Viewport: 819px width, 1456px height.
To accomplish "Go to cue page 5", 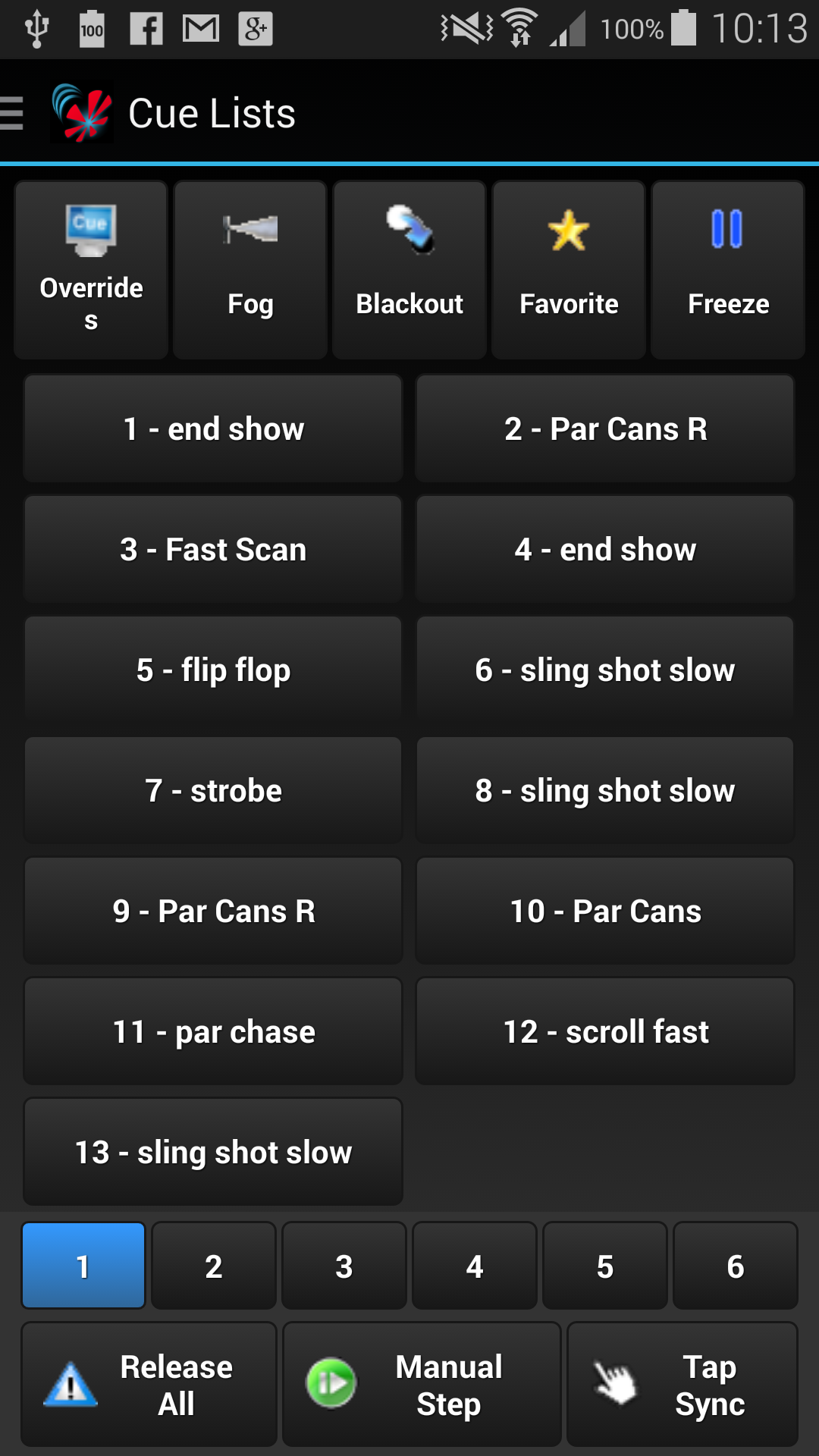I will click(x=605, y=1266).
